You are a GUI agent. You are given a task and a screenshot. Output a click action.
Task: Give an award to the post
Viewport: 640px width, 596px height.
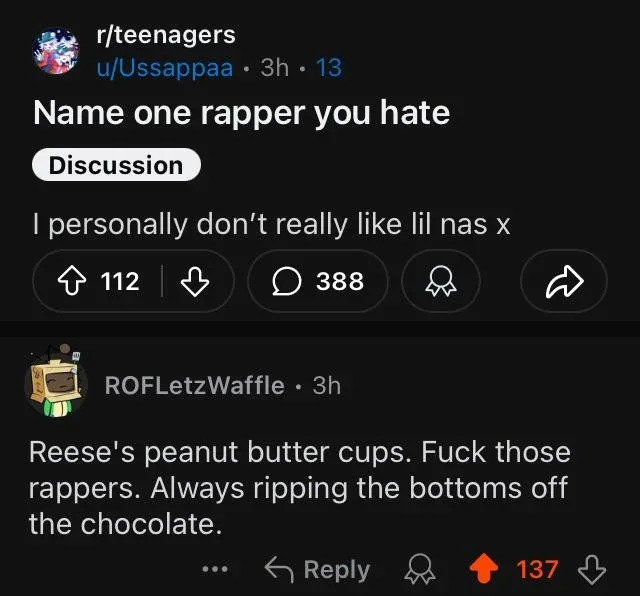tap(440, 281)
